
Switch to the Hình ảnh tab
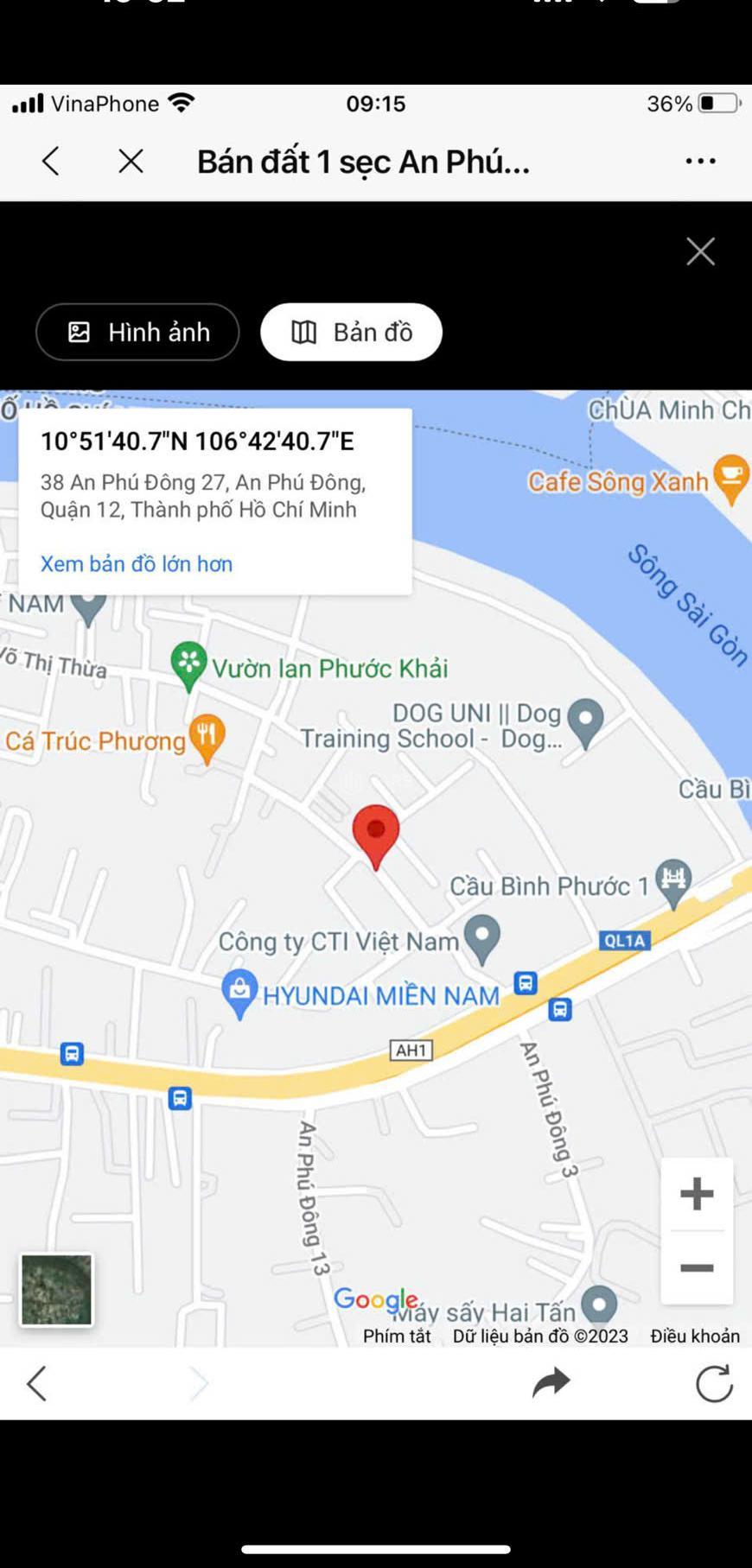137,332
